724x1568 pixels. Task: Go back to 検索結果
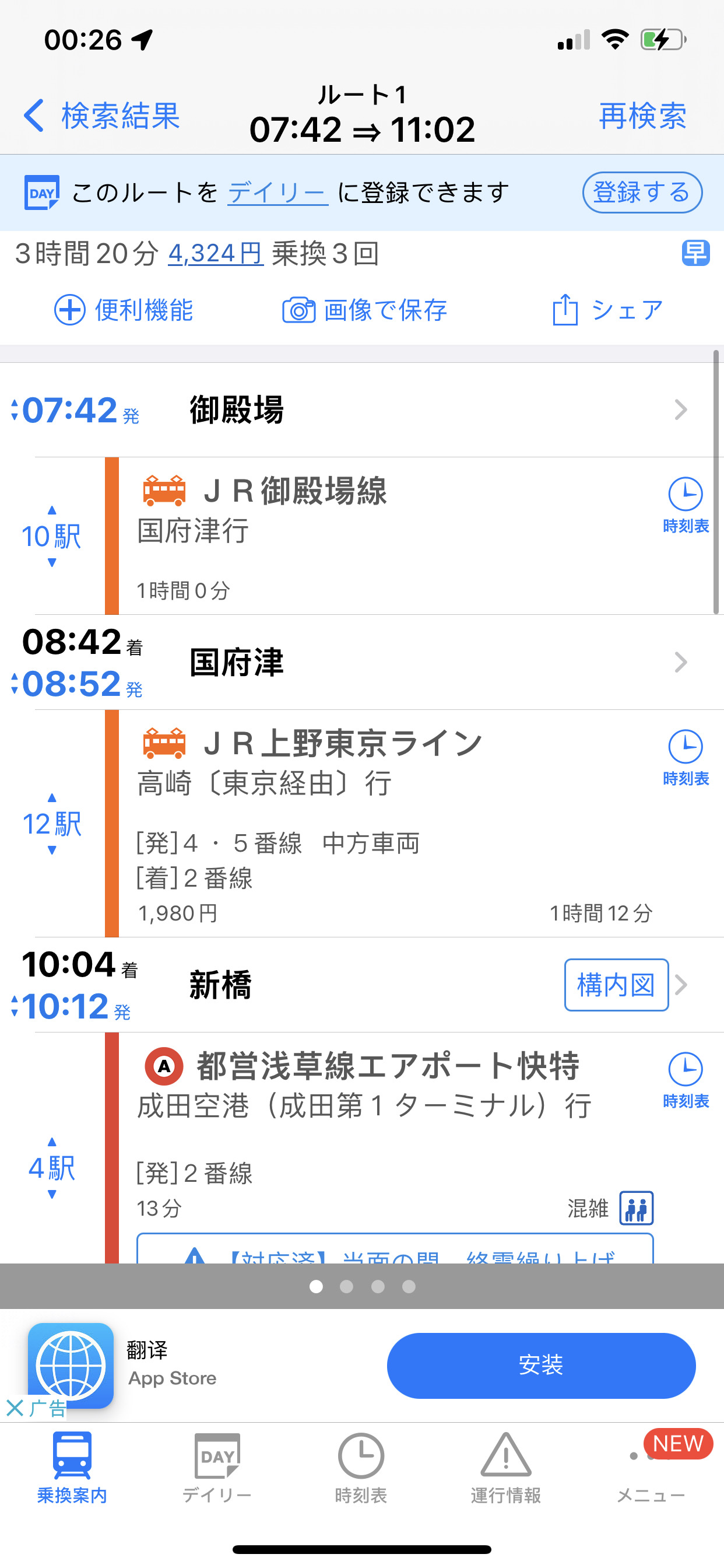pyautogui.click(x=102, y=116)
